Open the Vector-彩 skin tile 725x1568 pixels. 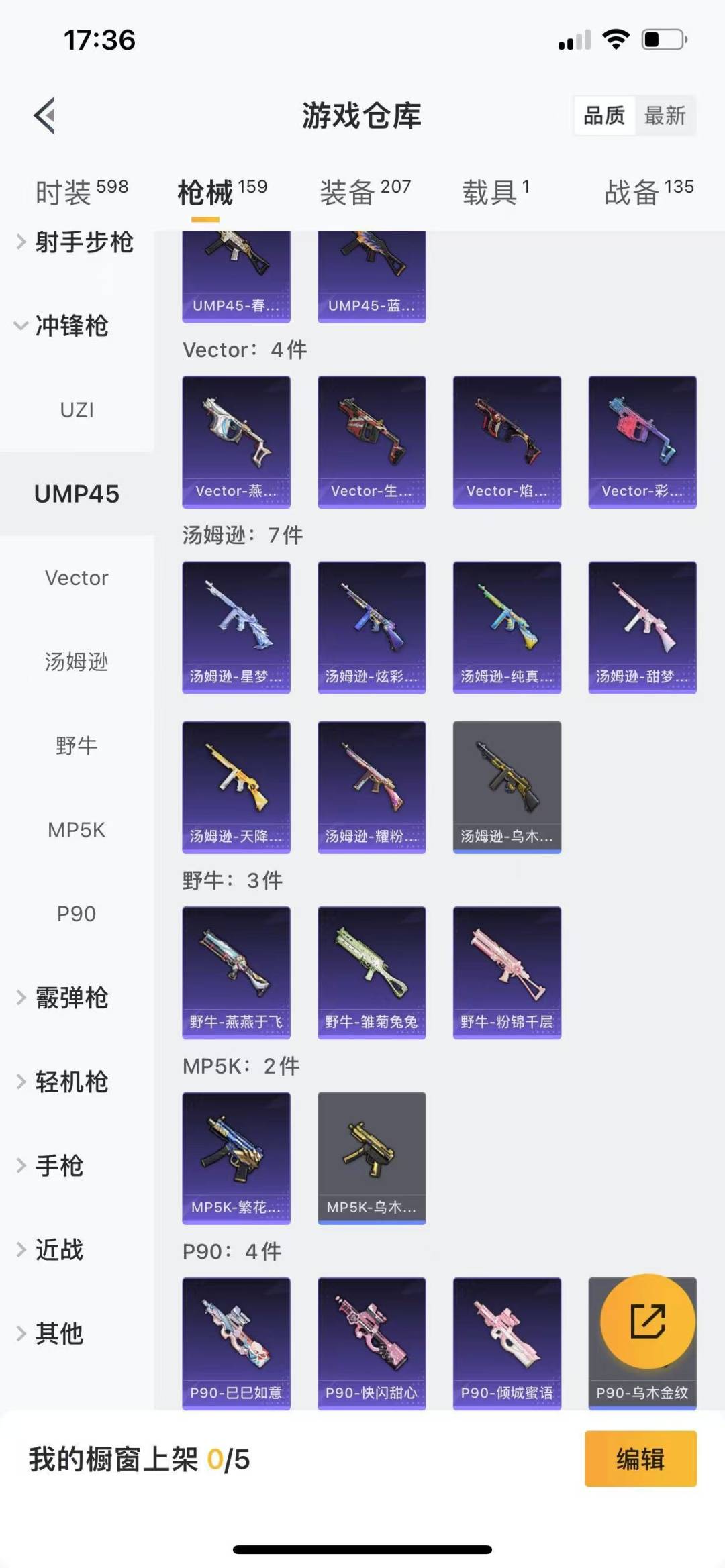(x=642, y=441)
